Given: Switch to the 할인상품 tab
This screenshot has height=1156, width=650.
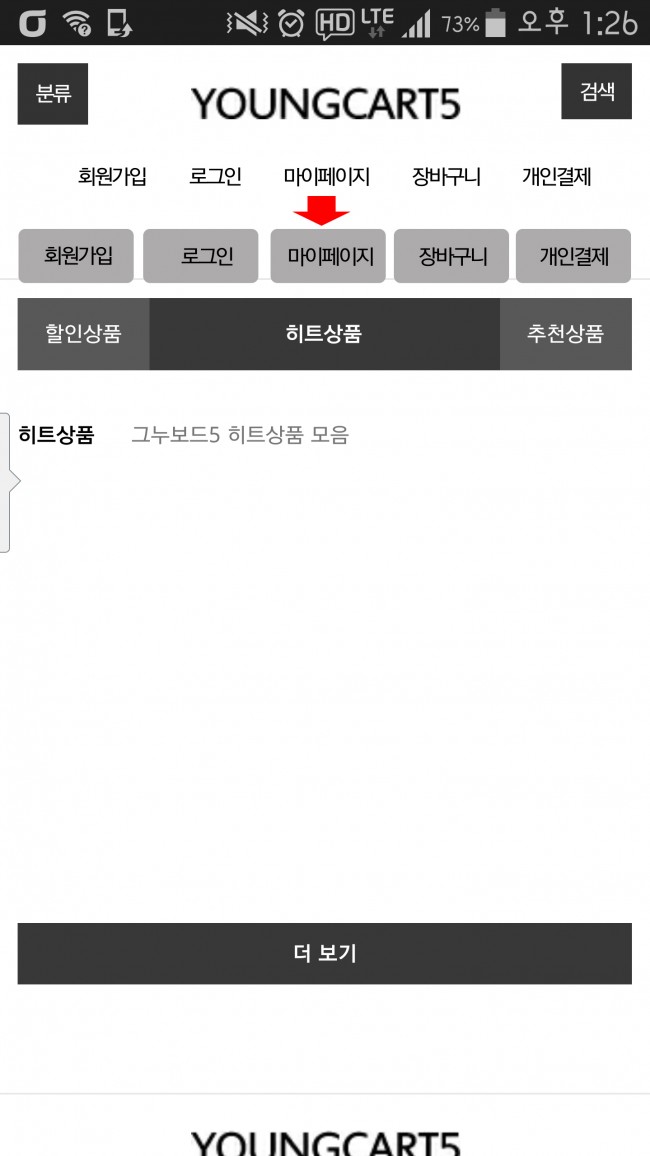Looking at the screenshot, I should click(83, 334).
